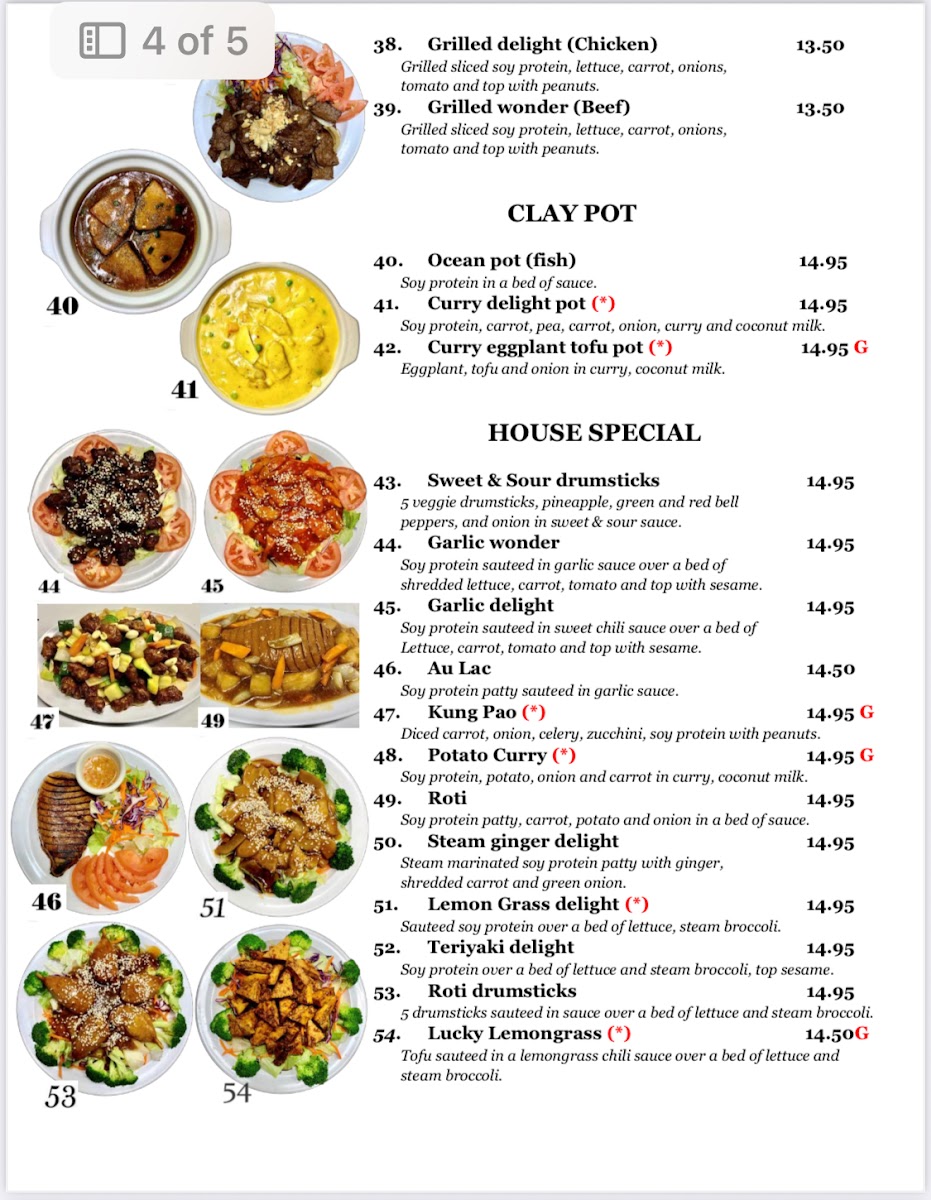Click the page thumbnail panel icon
The height and width of the screenshot is (1200, 931).
pyautogui.click(x=103, y=39)
